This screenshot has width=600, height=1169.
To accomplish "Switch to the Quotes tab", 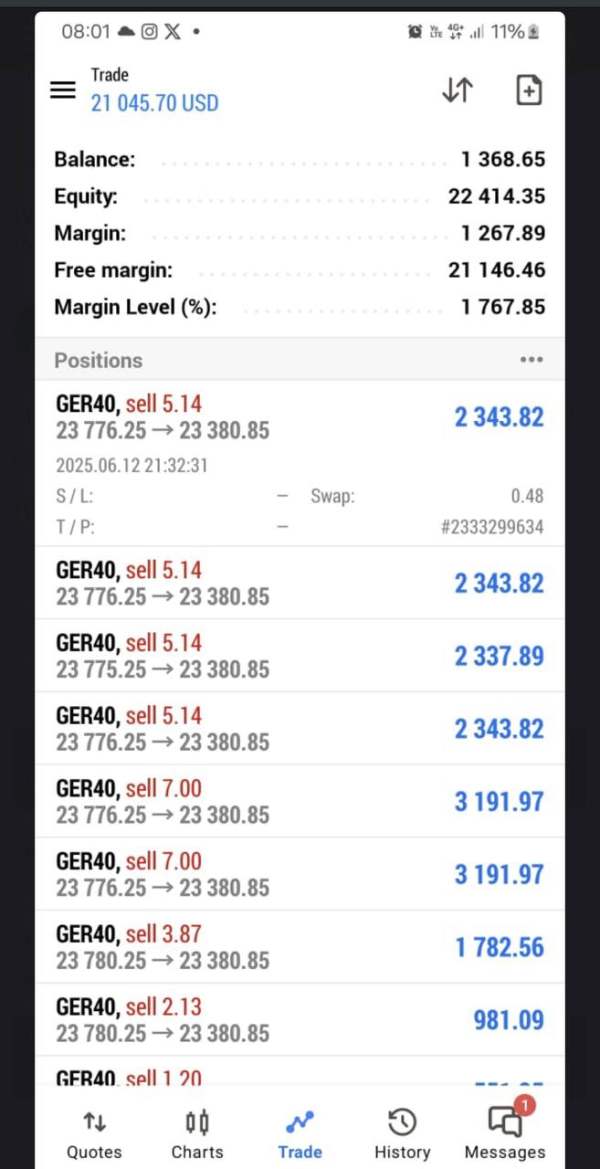I will [94, 1133].
